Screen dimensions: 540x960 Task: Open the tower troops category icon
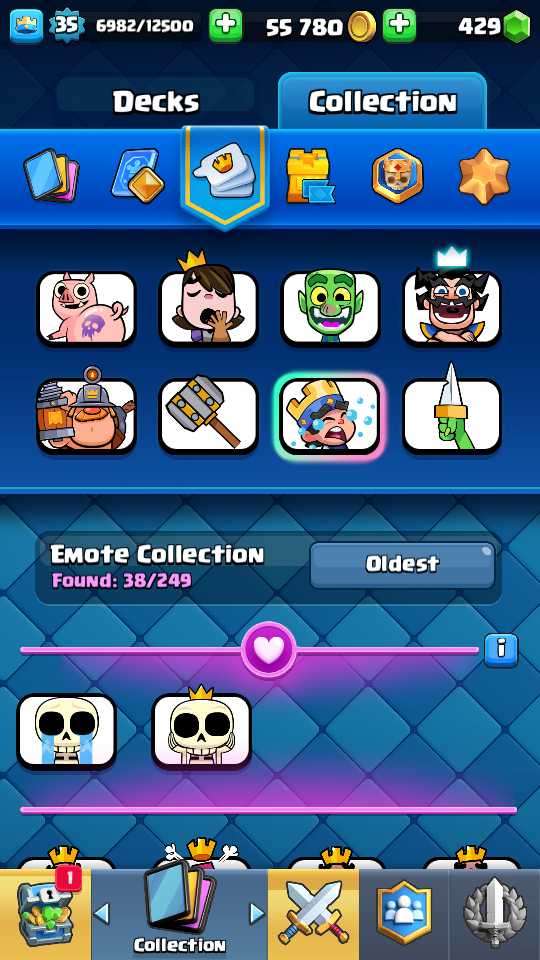[x=138, y=175]
